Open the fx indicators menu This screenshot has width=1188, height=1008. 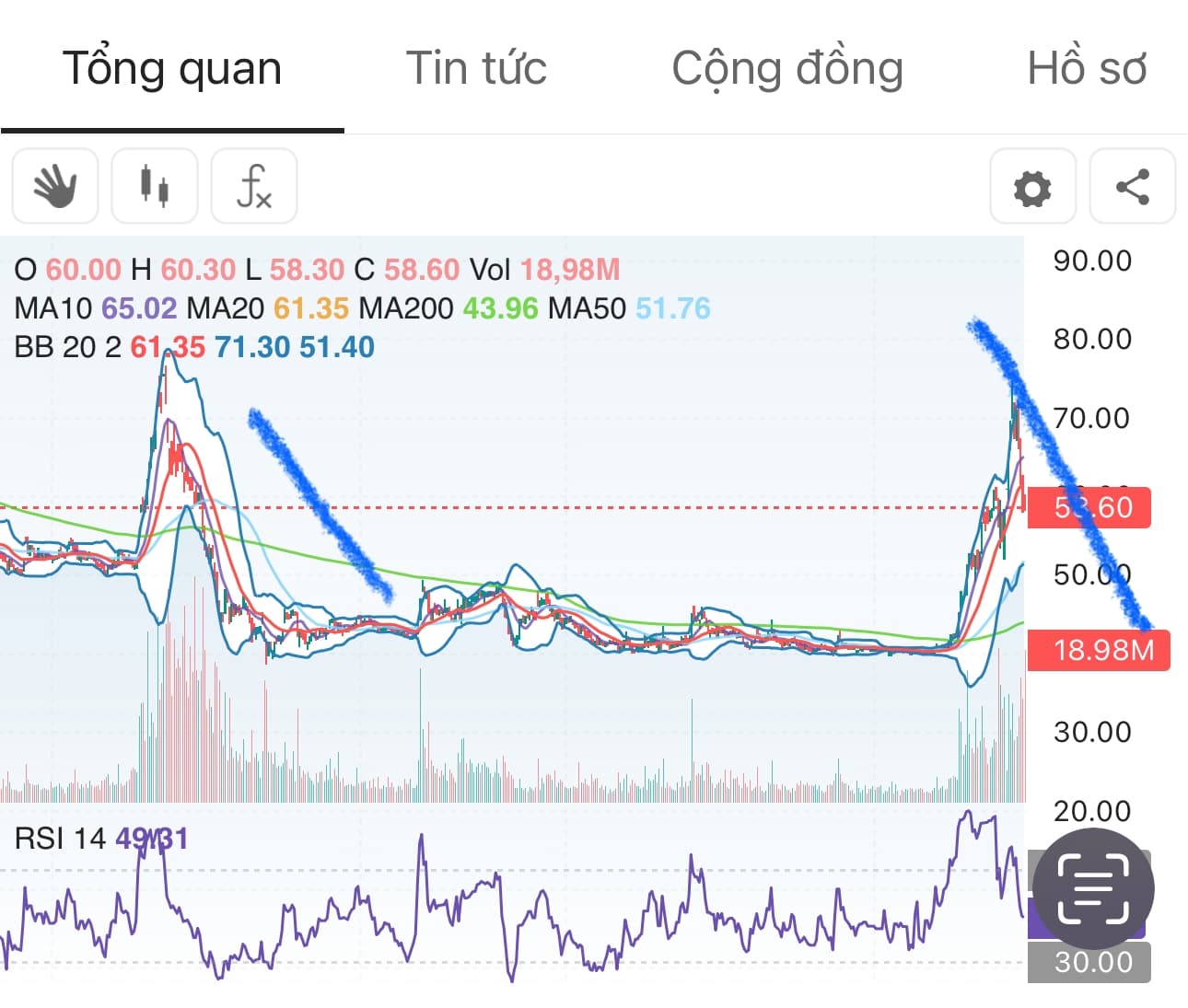(x=254, y=186)
